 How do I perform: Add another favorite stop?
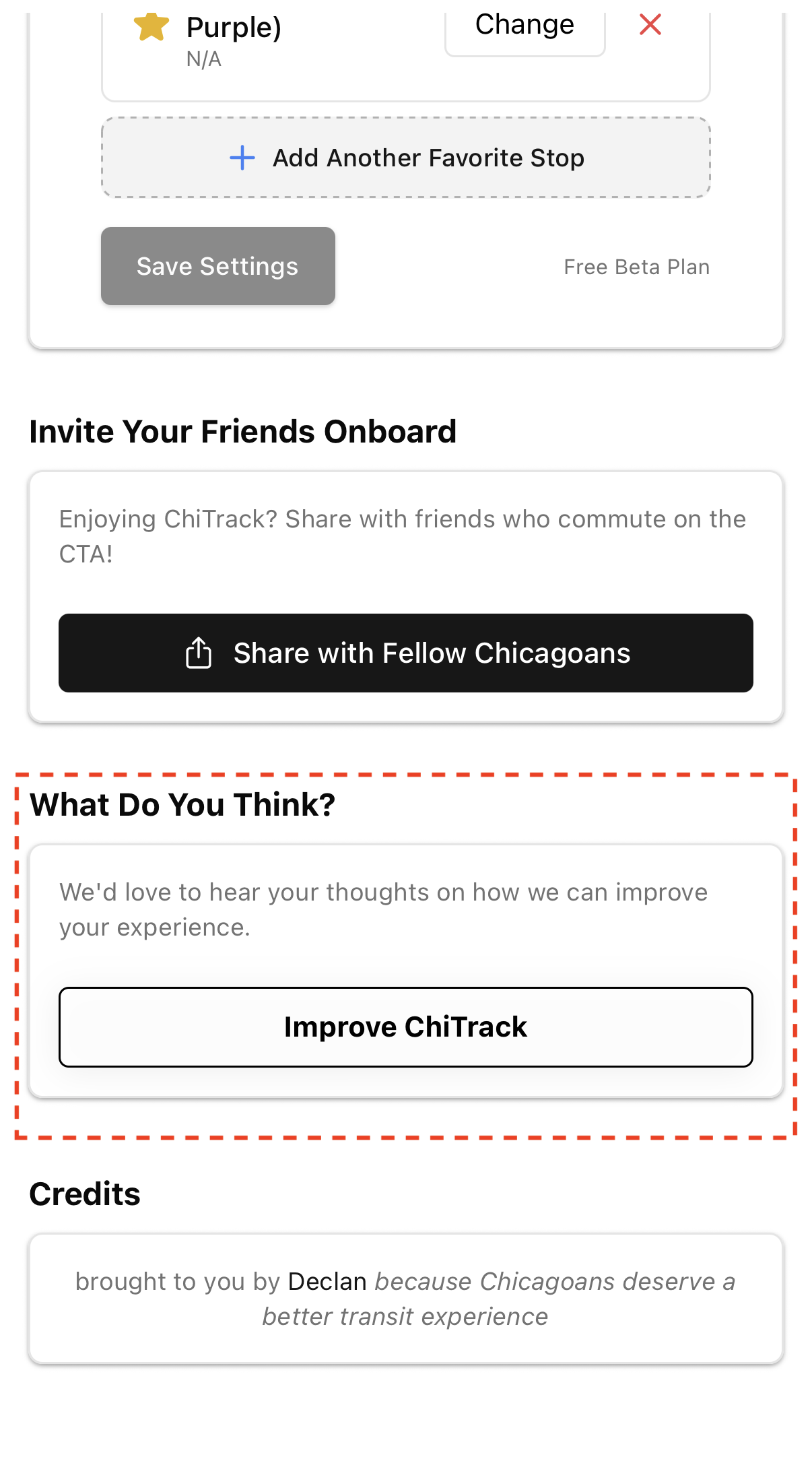pos(406,158)
